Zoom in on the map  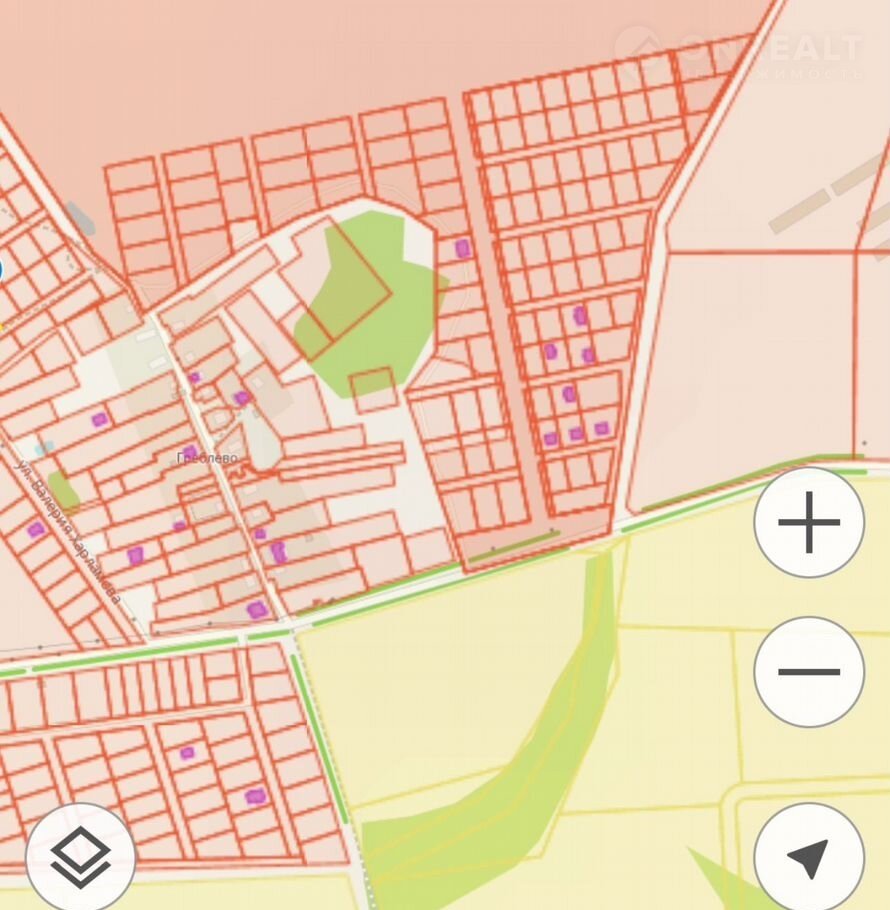(x=808, y=522)
